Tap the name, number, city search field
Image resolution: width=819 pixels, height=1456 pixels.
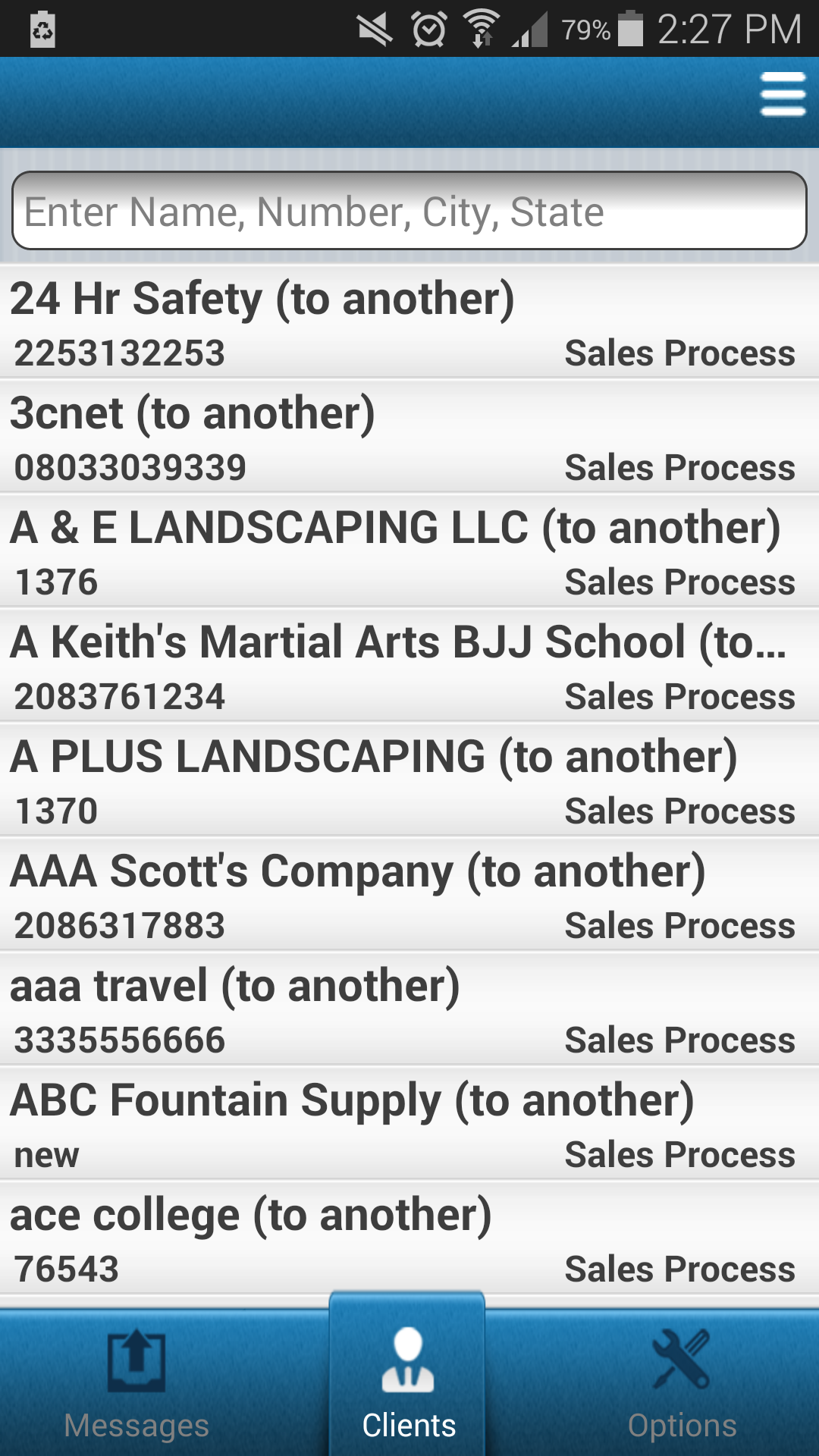coord(409,211)
